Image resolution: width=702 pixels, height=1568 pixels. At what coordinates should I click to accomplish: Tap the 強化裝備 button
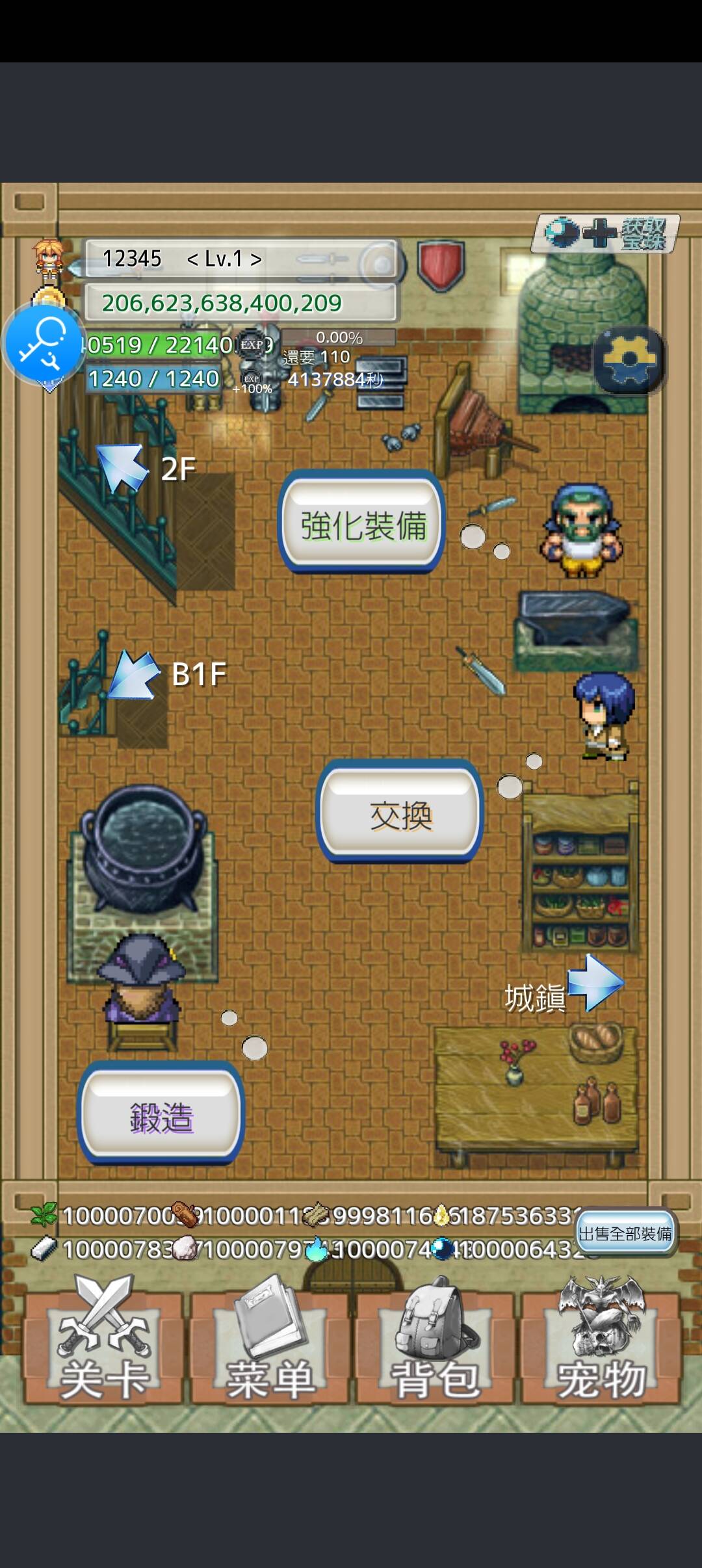click(362, 523)
